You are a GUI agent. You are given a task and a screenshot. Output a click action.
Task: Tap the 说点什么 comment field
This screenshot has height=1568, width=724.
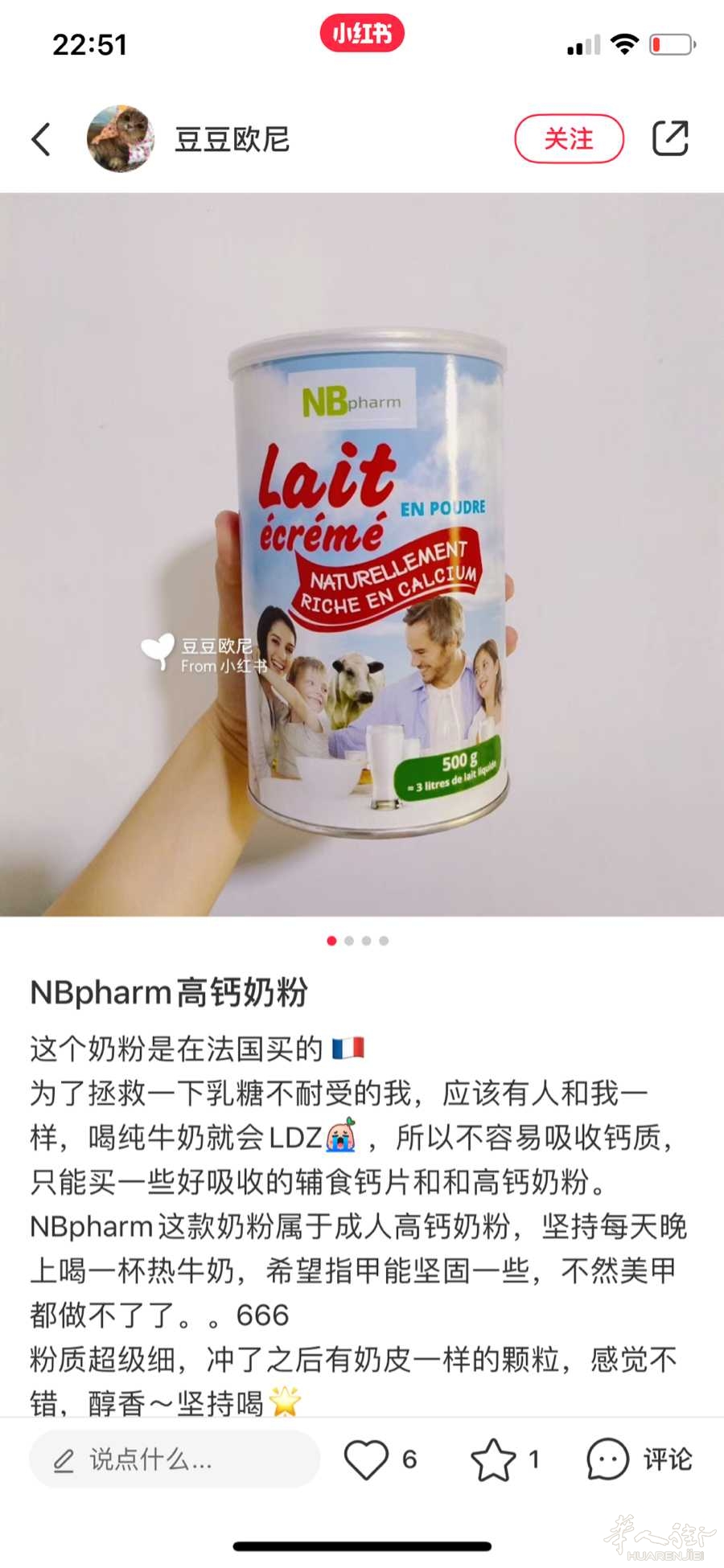[175, 1459]
